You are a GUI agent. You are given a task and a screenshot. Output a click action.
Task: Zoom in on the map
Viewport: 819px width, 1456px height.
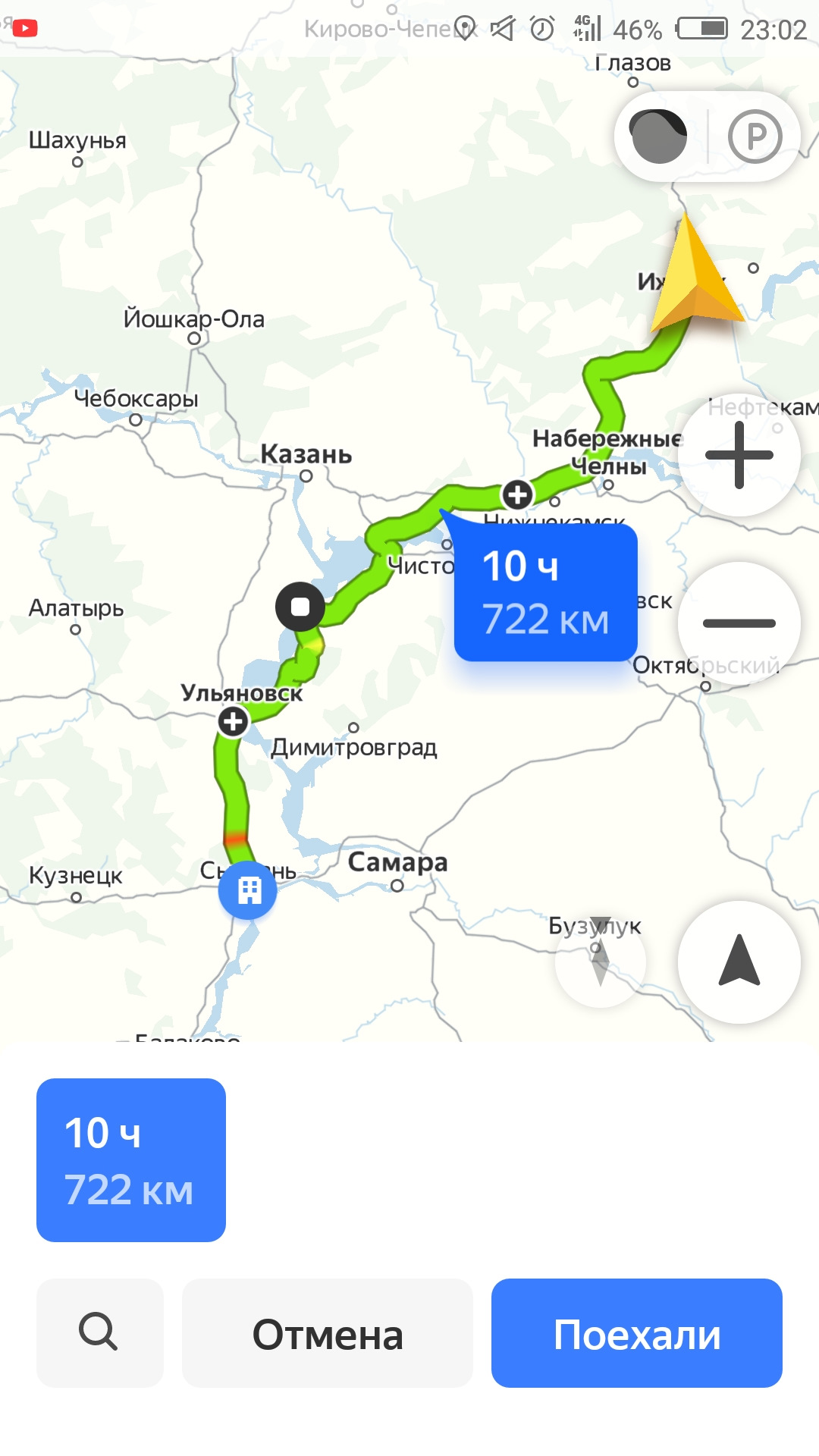click(739, 455)
